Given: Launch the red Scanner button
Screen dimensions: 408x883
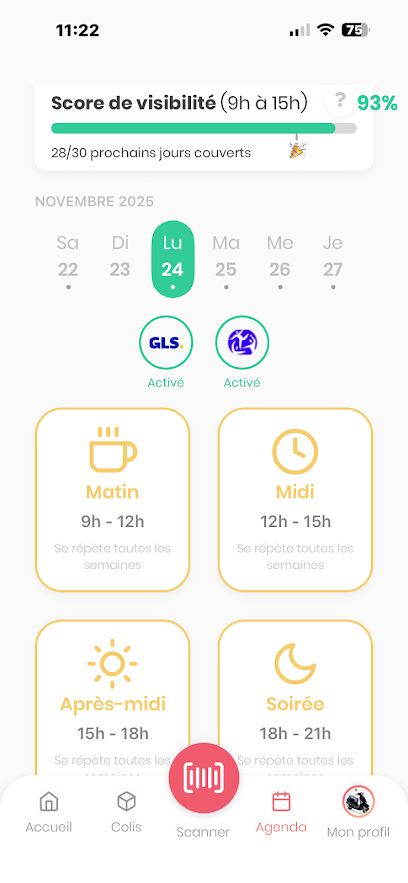Looking at the screenshot, I should [204, 778].
